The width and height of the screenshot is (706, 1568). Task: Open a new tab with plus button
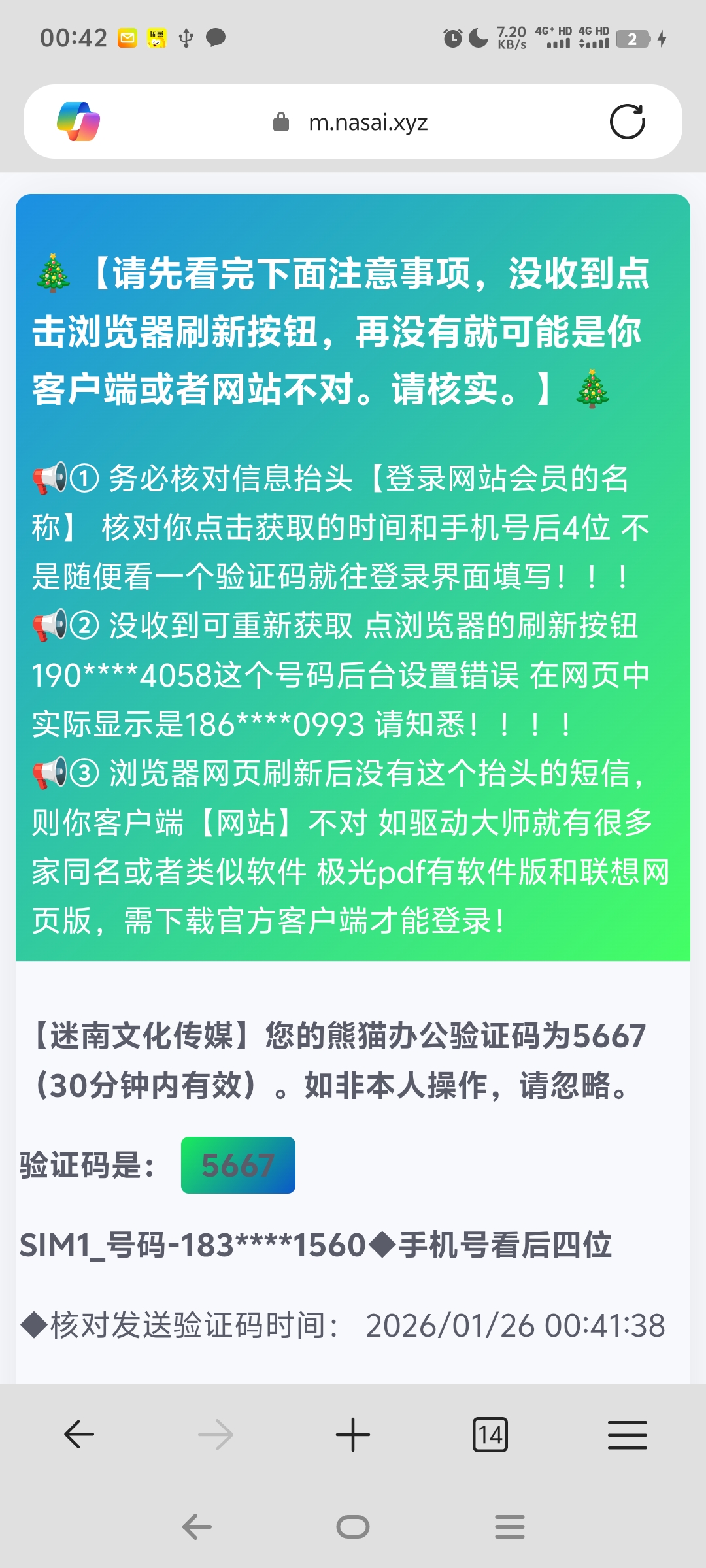pos(353,1435)
